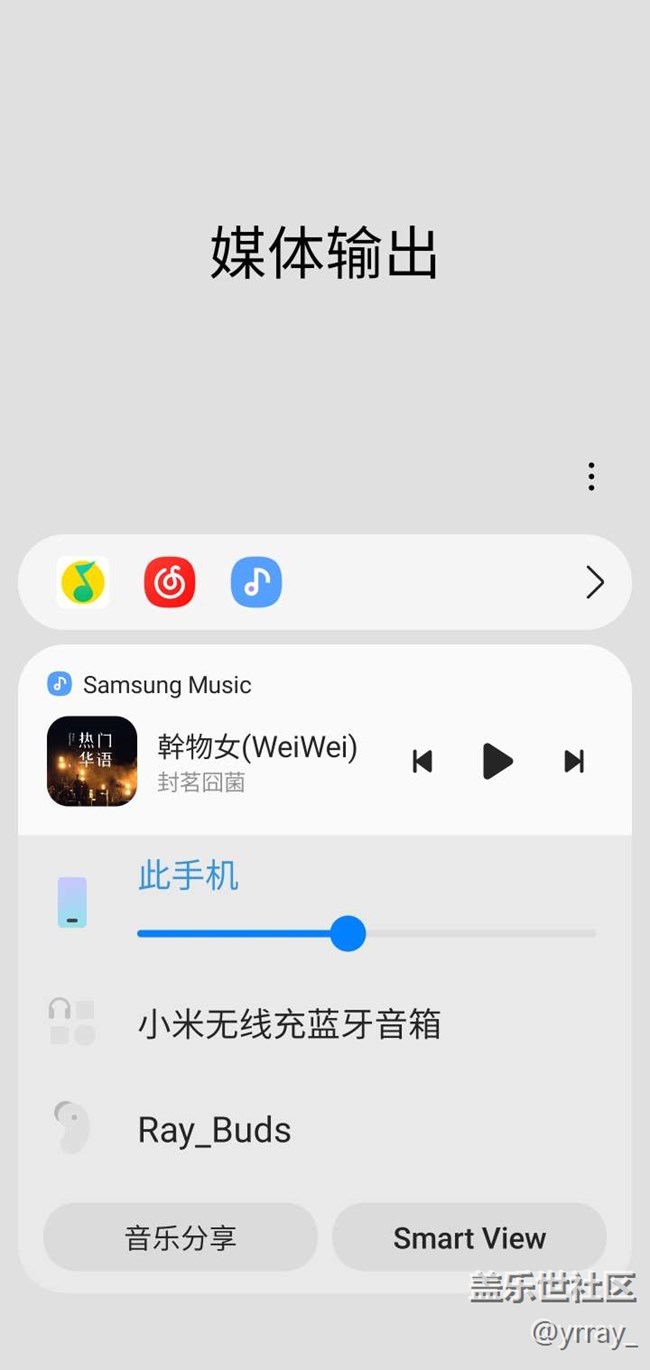Skip to the previous track
Screen dimensions: 650x1370
pyautogui.click(x=423, y=762)
